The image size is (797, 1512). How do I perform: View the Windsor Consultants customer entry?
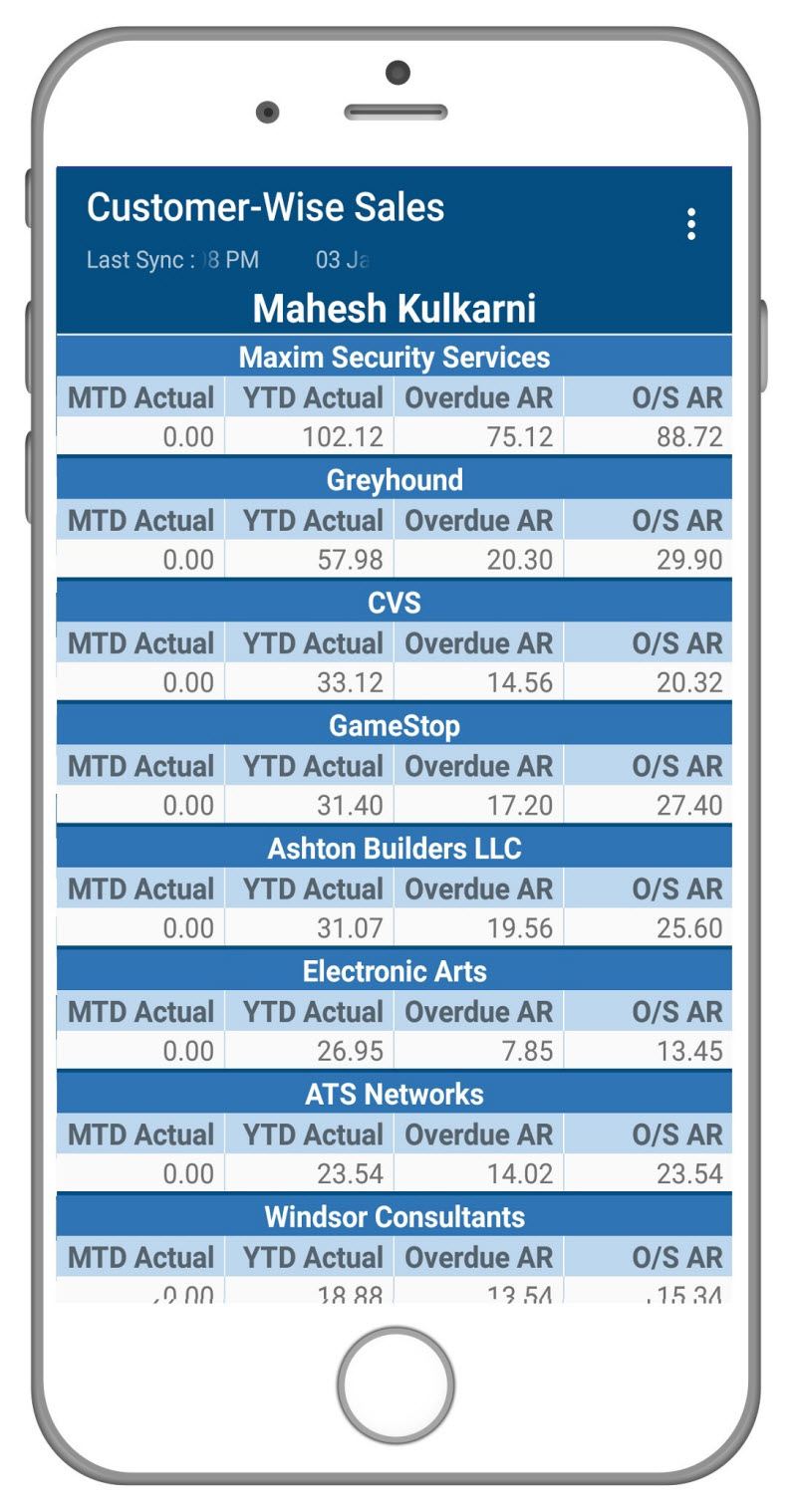395,1216
